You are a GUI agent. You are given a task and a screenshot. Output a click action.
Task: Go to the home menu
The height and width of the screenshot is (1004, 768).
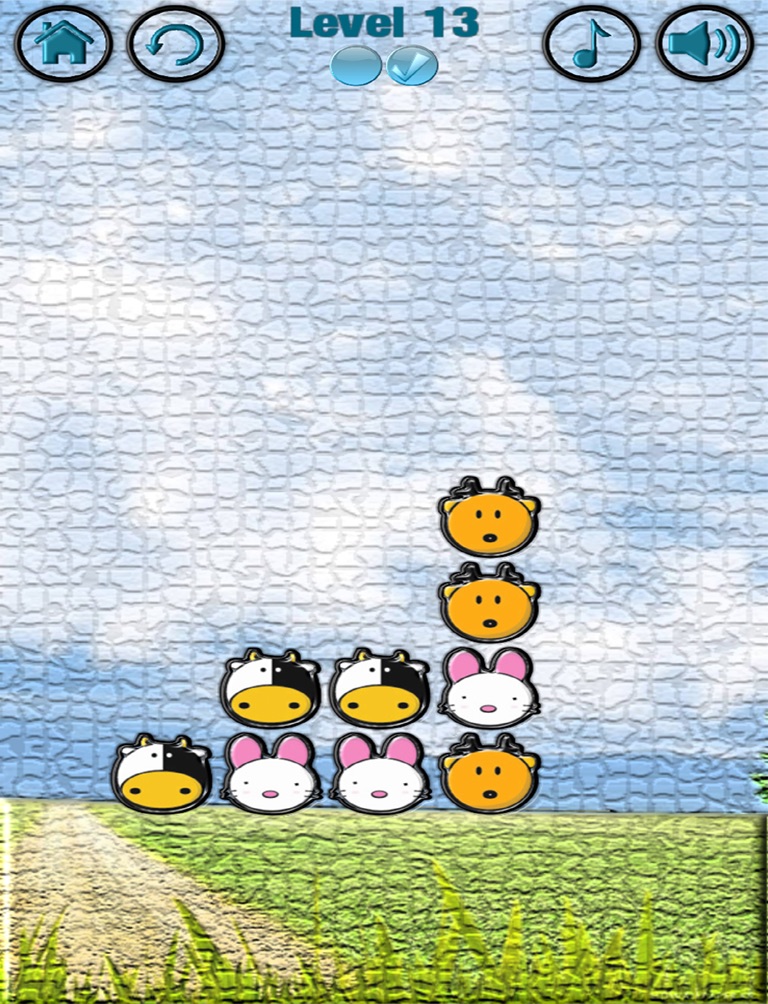pos(63,43)
